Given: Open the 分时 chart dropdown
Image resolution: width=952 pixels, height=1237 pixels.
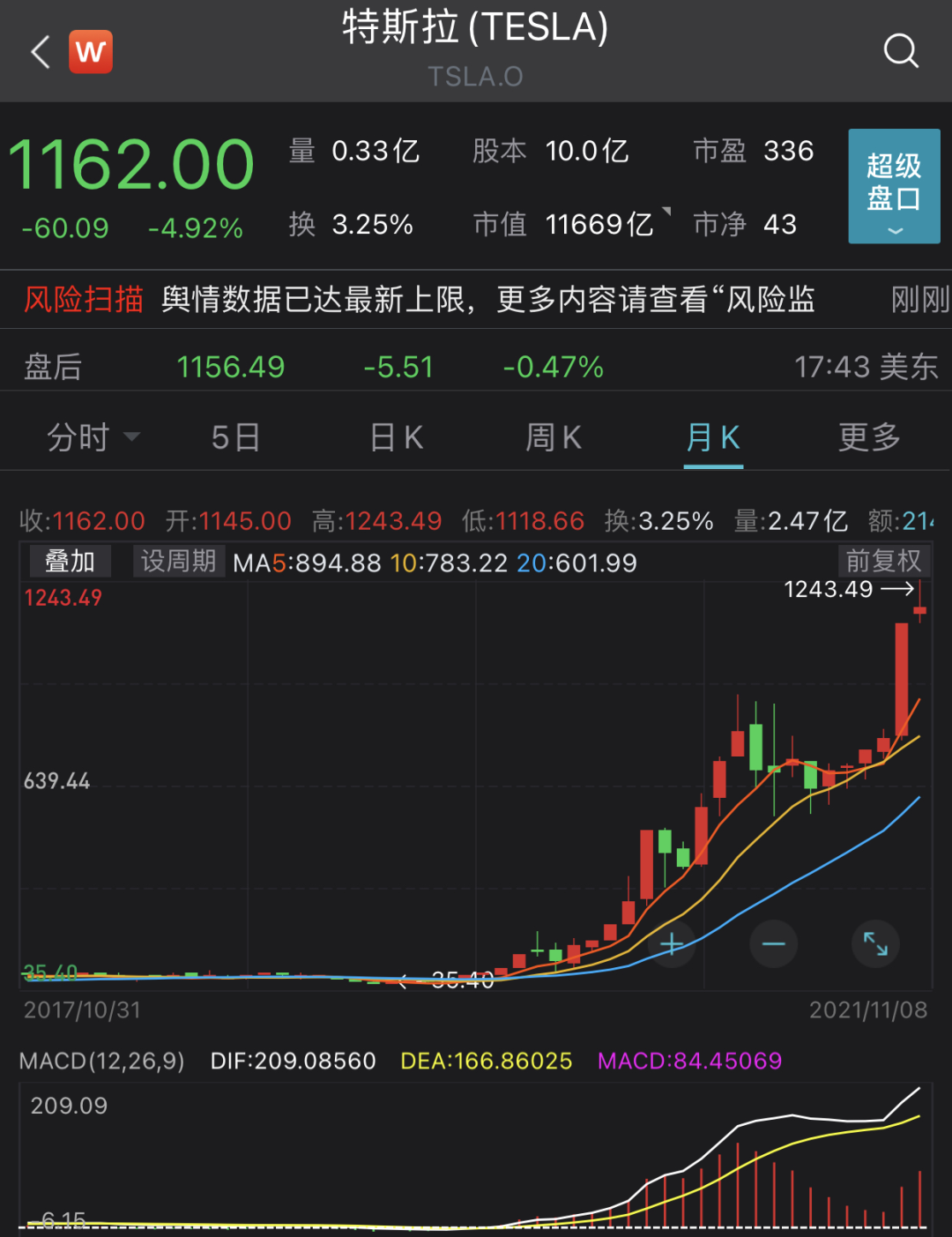Looking at the screenshot, I should [x=92, y=437].
